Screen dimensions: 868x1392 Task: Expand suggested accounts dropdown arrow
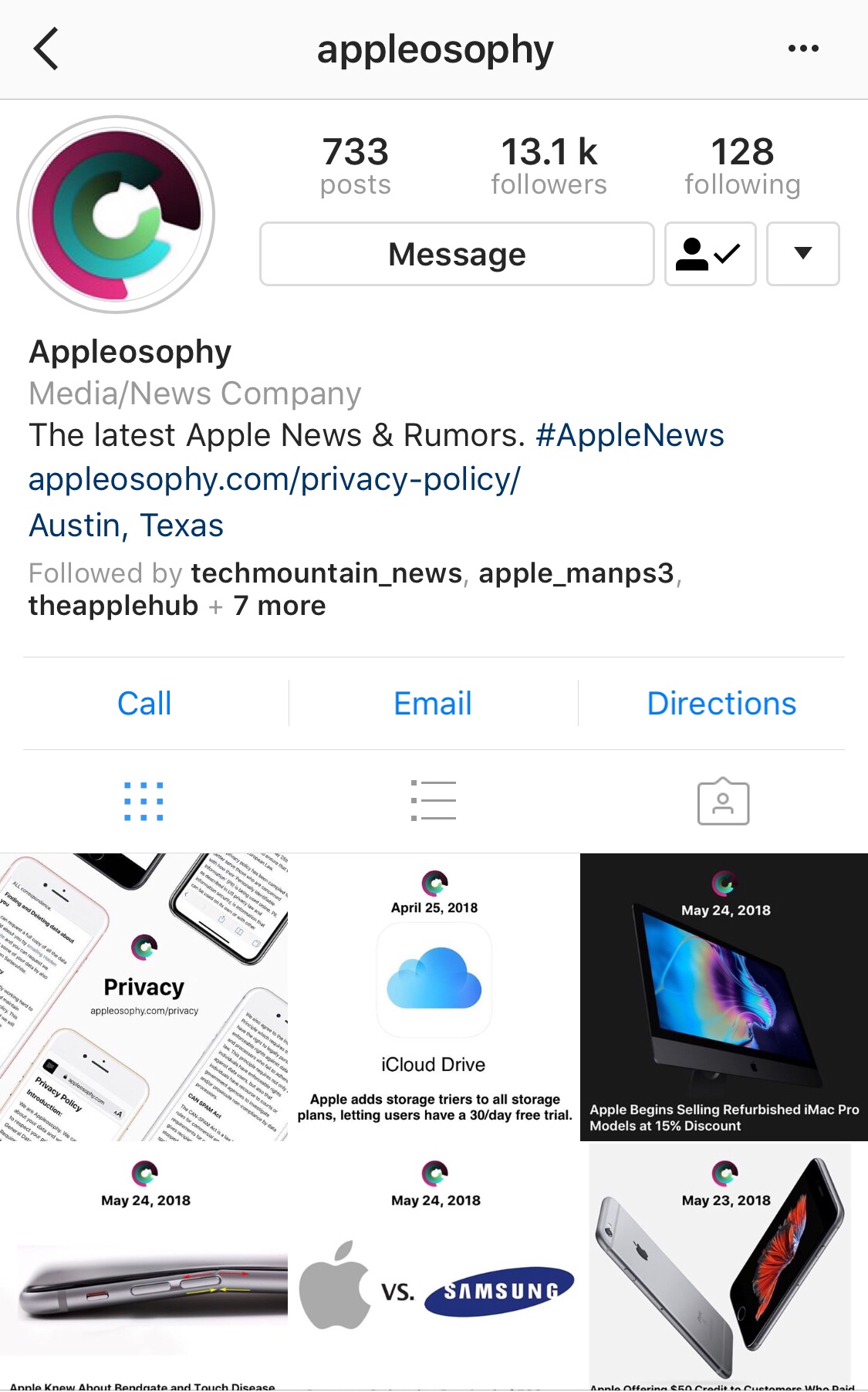[802, 254]
